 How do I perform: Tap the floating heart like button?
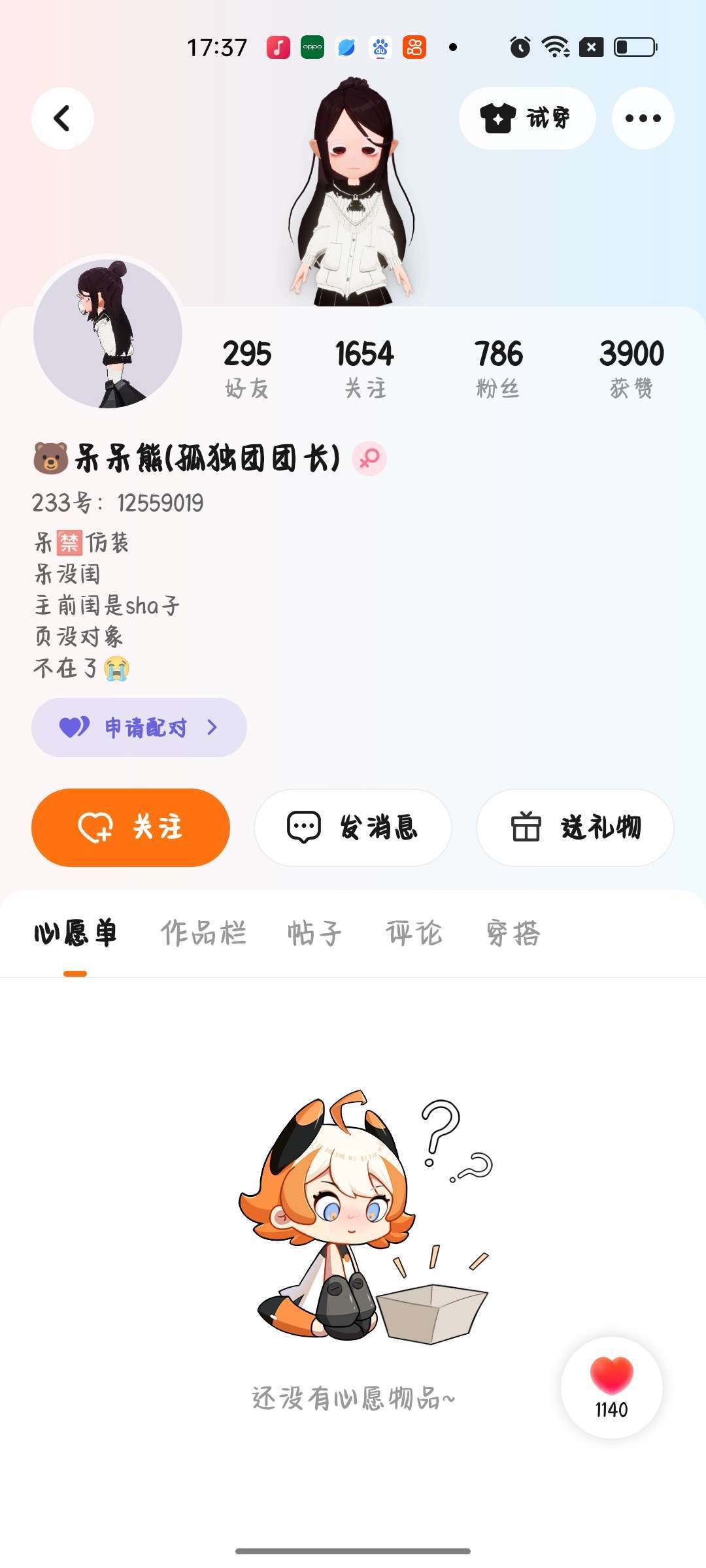[611, 1387]
